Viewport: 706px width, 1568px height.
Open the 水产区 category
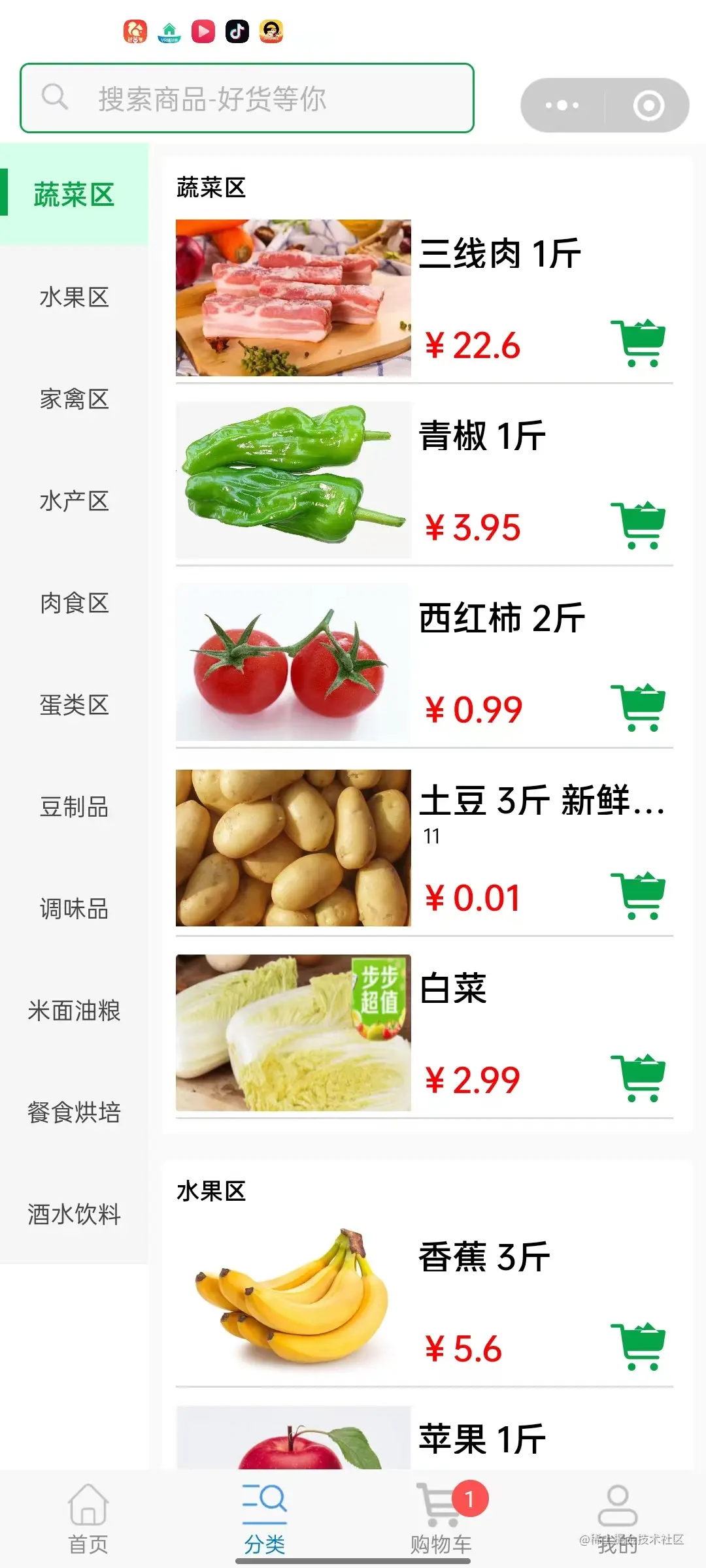point(74,501)
